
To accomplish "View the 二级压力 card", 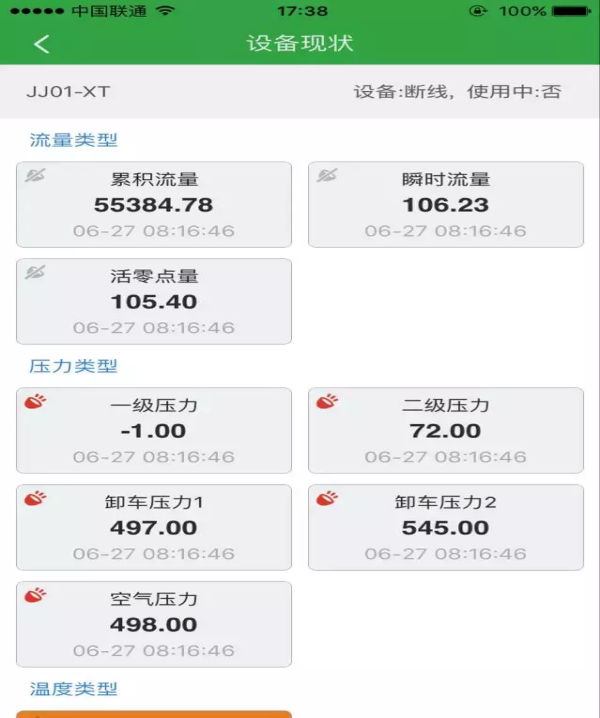I will point(445,431).
